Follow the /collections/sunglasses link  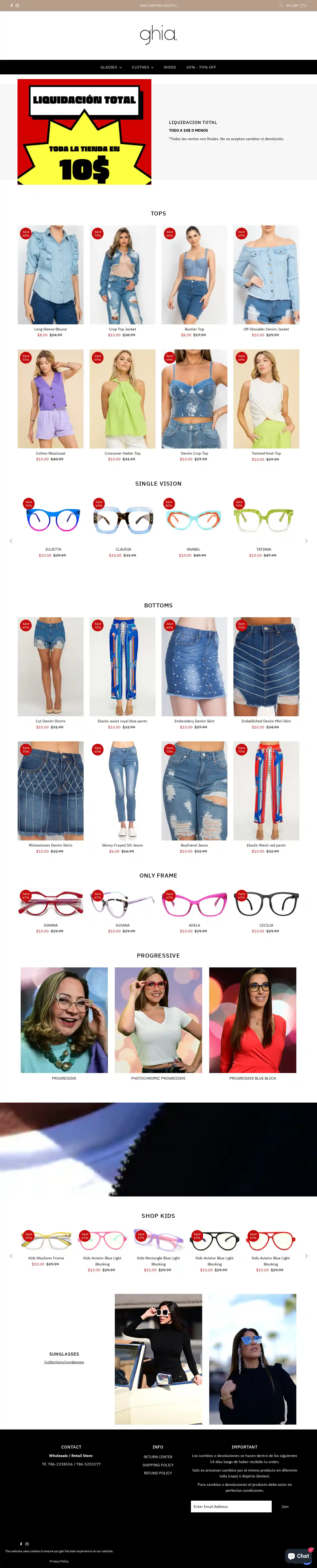click(64, 1362)
